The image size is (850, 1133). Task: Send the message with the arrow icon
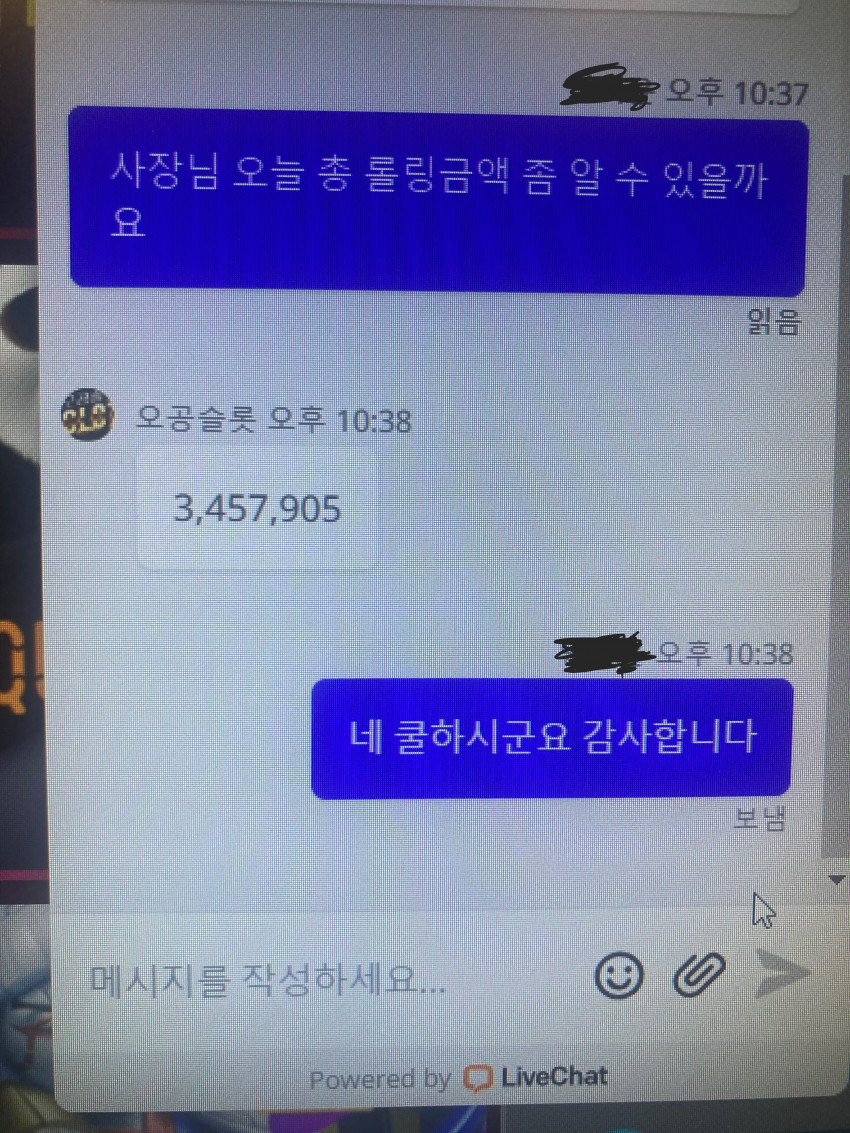pos(783,973)
